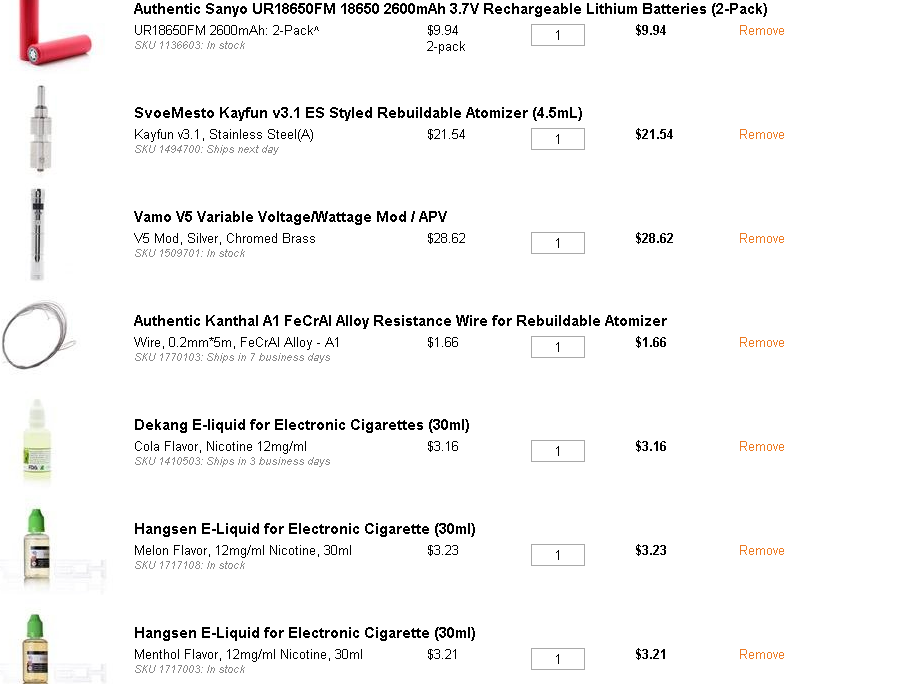This screenshot has height=684, width=912.
Task: Edit quantity field for Dekang Cola e-liquid
Action: 557,452
